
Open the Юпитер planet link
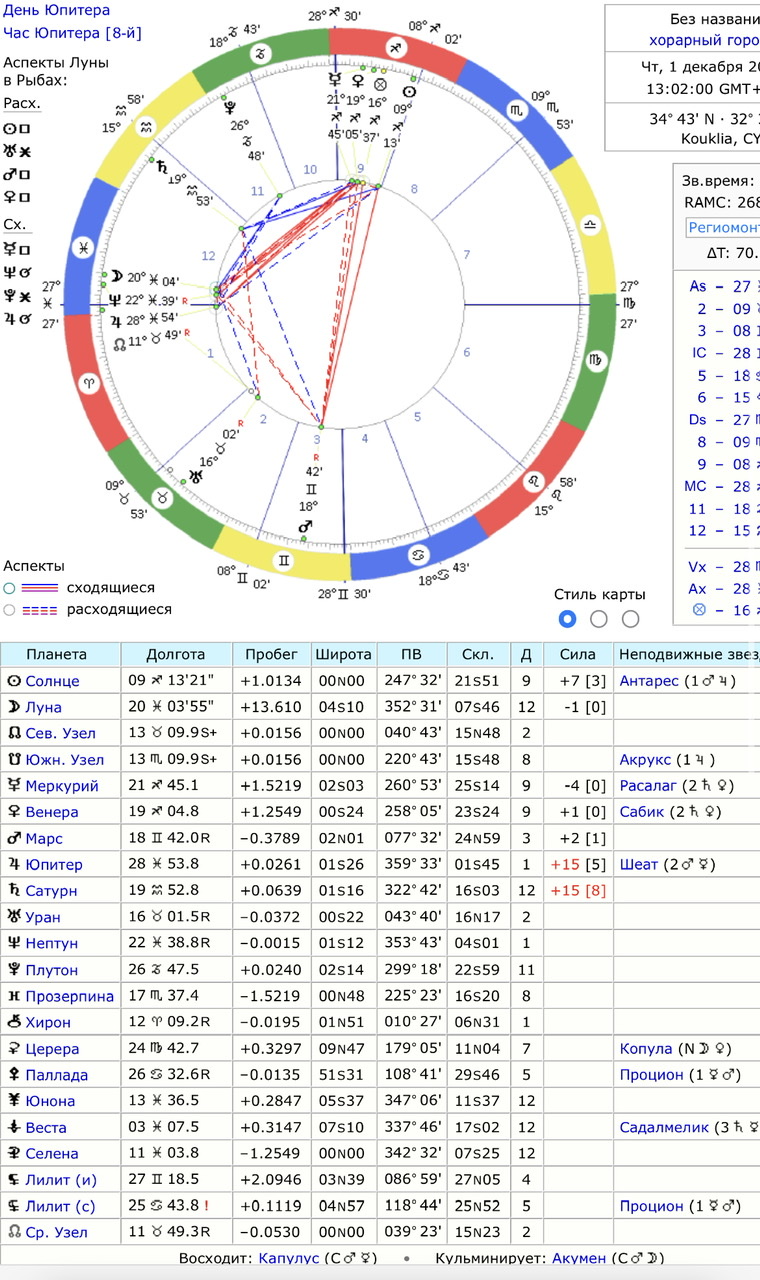coord(54,864)
